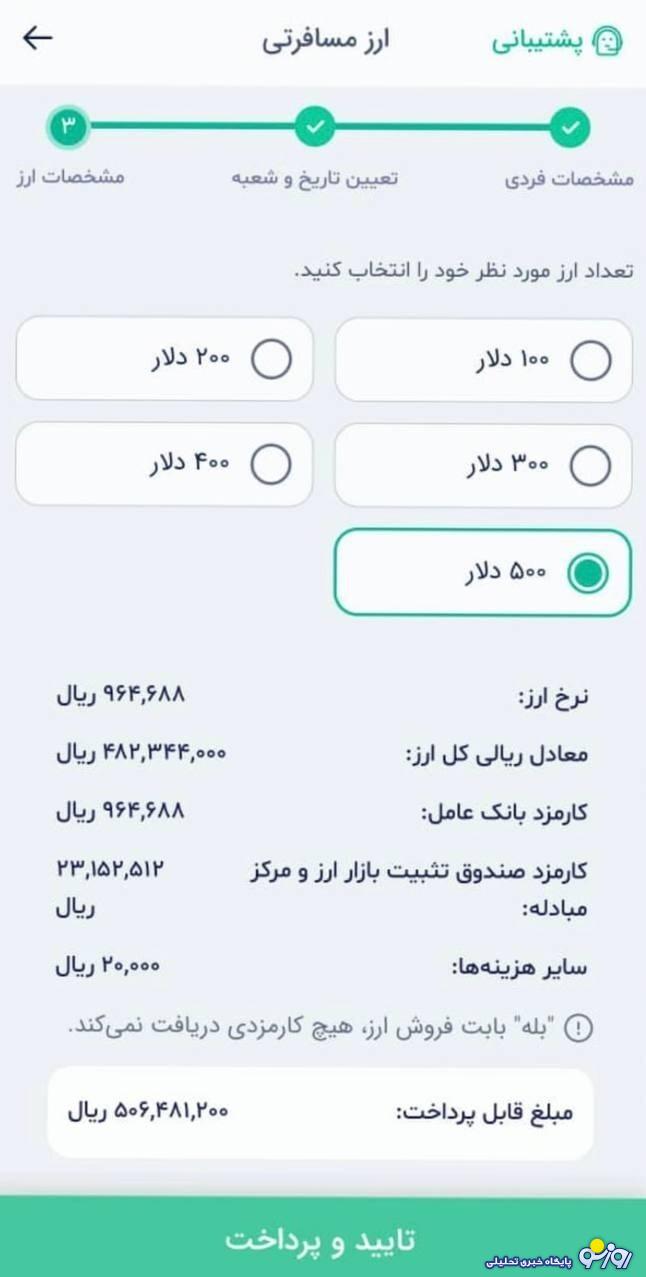Choose the ۲۰۰ دلار amount
The width and height of the screenshot is (646, 1277).
click(x=164, y=358)
